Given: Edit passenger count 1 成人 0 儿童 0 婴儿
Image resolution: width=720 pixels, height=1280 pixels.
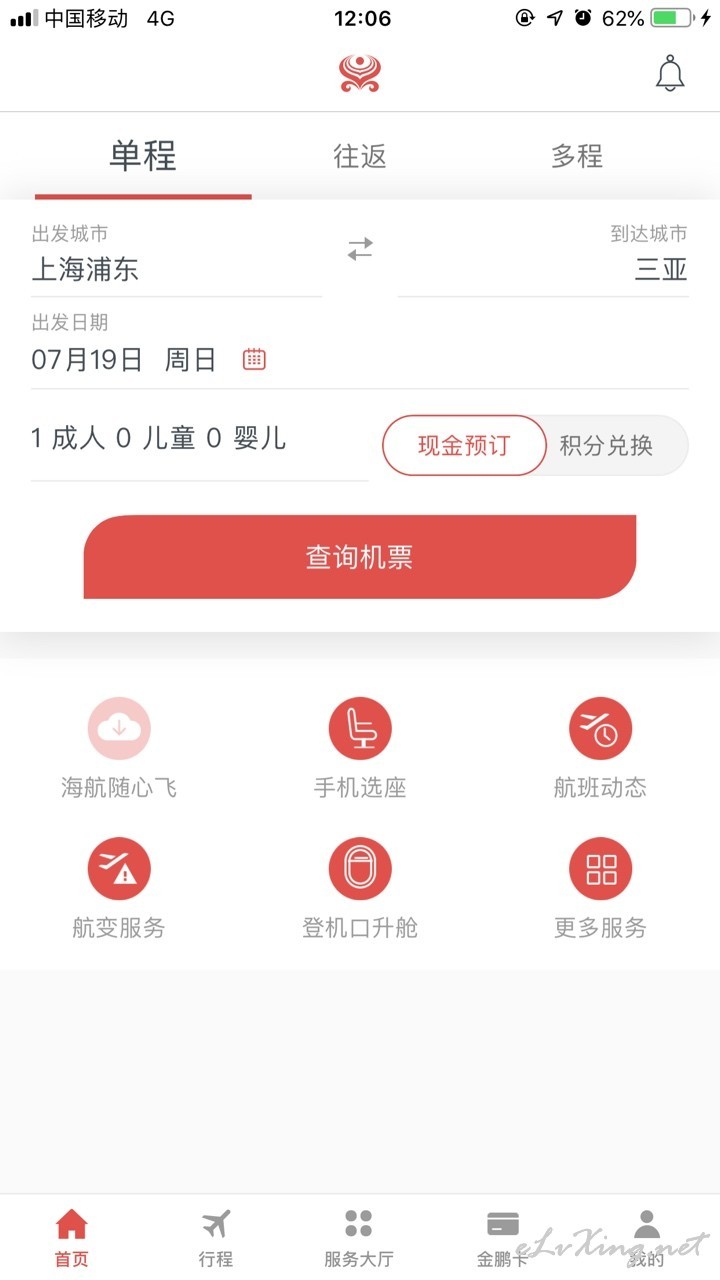Looking at the screenshot, I should click(199, 439).
